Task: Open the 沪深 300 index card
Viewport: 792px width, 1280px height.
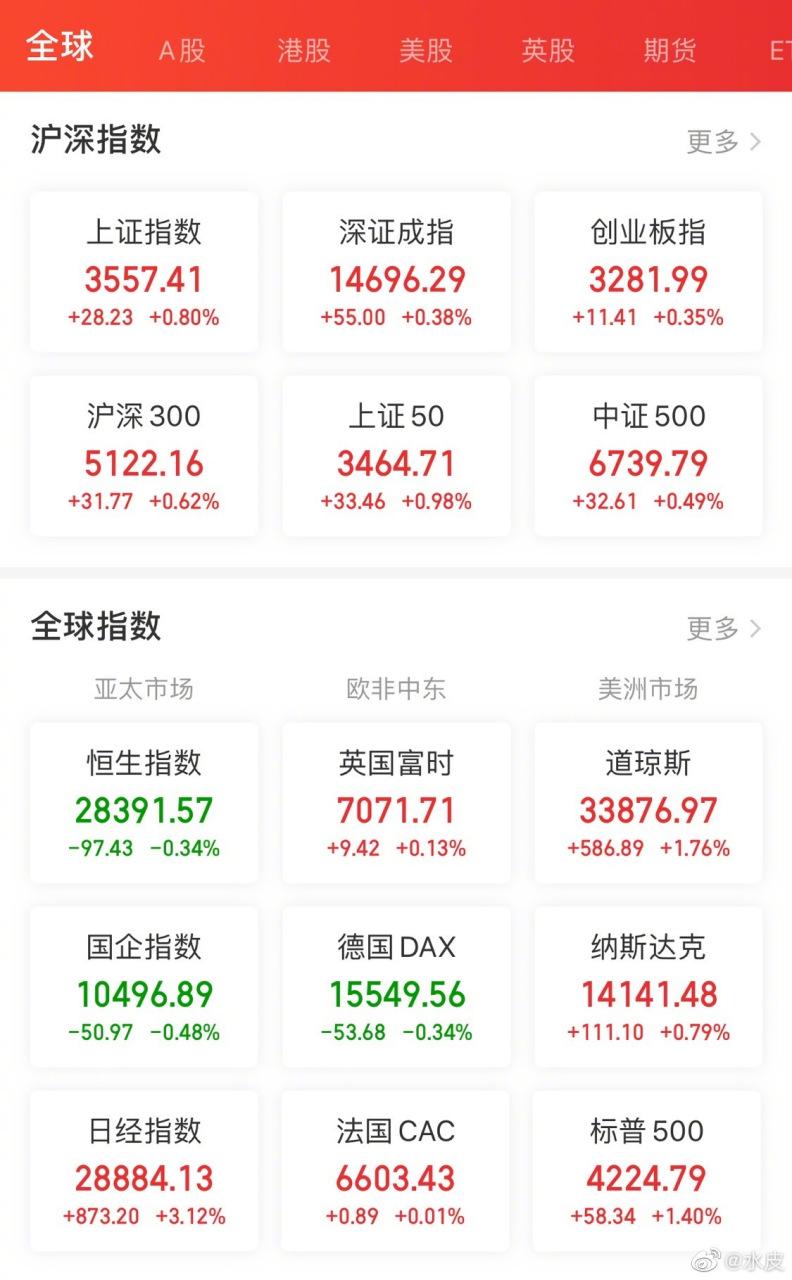Action: coord(144,455)
